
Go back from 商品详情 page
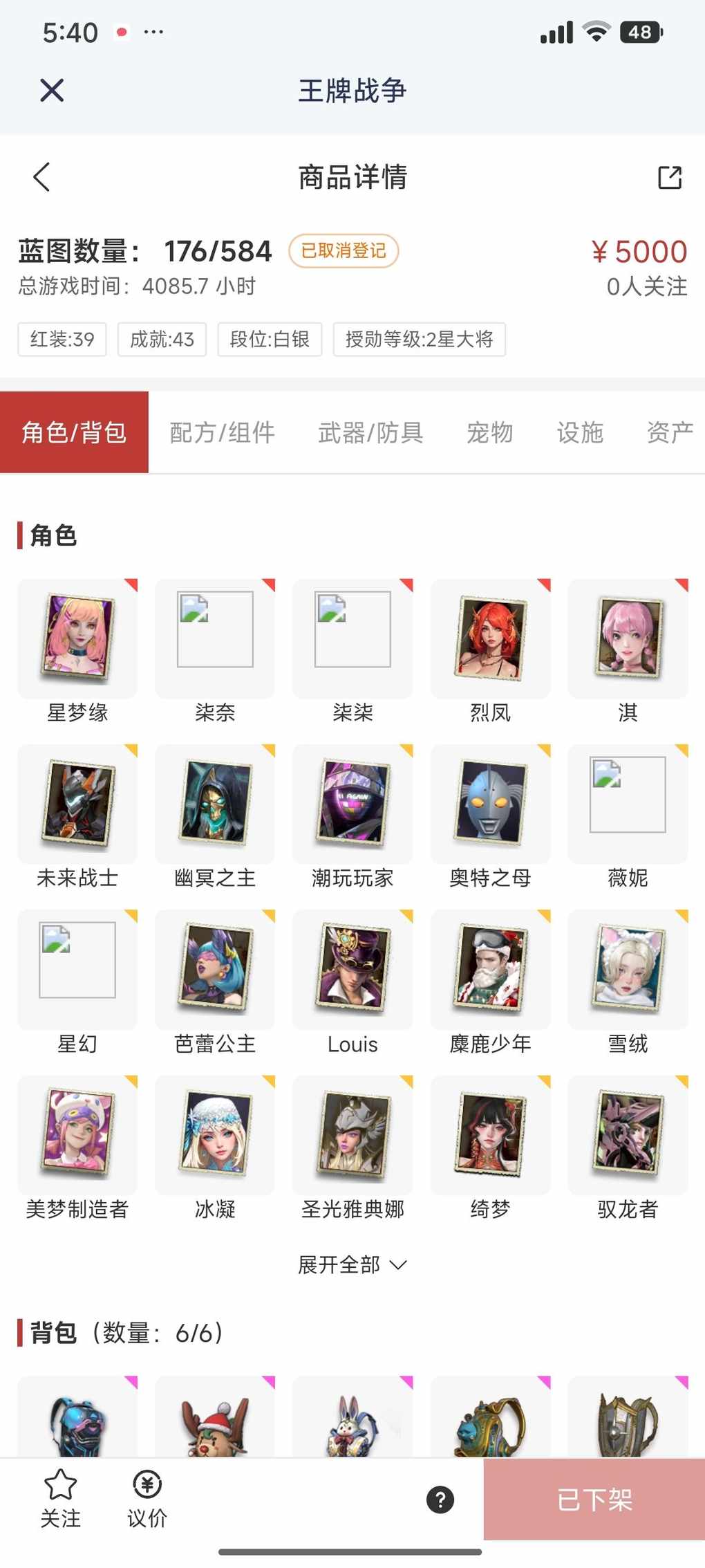pyautogui.click(x=42, y=177)
